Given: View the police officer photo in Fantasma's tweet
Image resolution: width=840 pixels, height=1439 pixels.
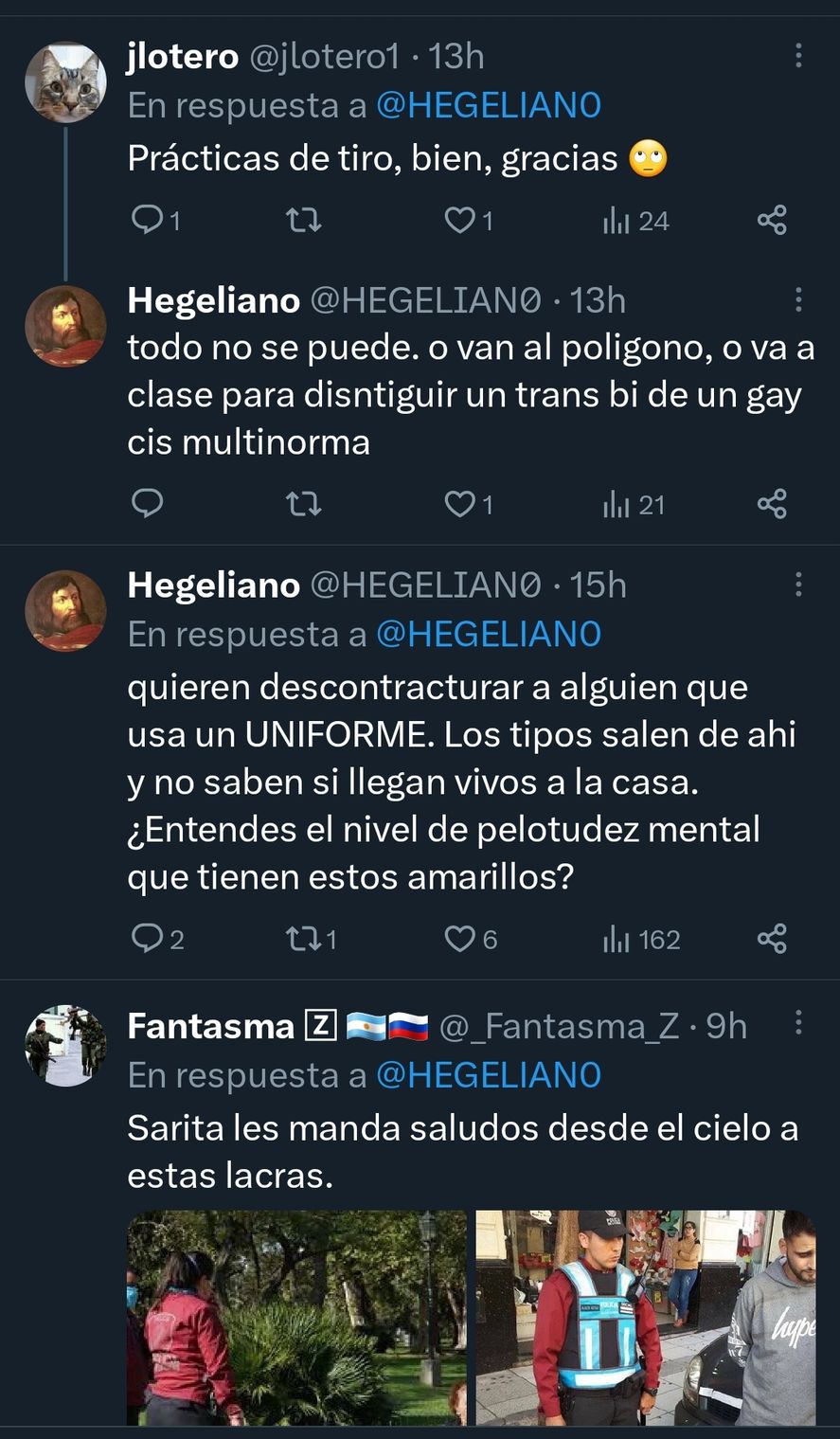Looking at the screenshot, I should (x=645, y=1317).
